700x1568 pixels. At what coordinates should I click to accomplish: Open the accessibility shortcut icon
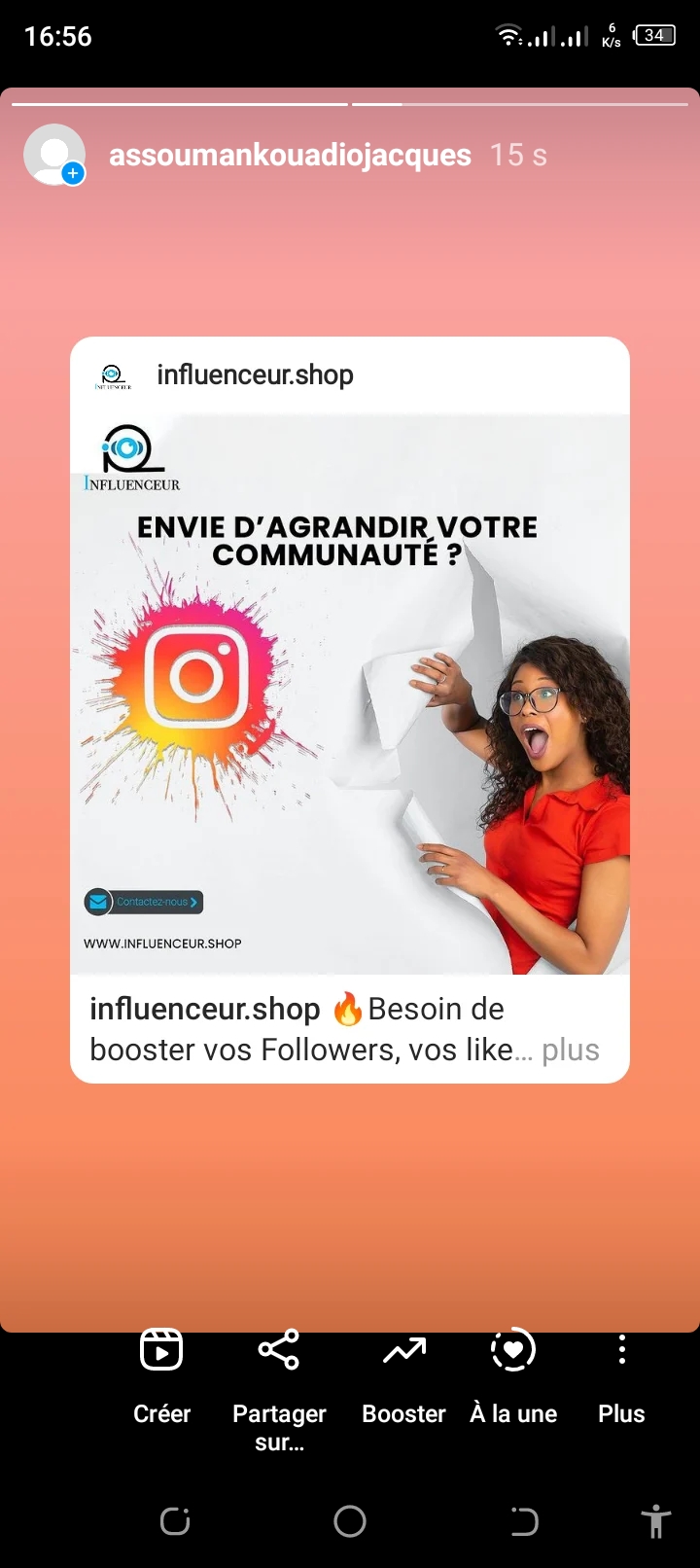click(x=656, y=1521)
